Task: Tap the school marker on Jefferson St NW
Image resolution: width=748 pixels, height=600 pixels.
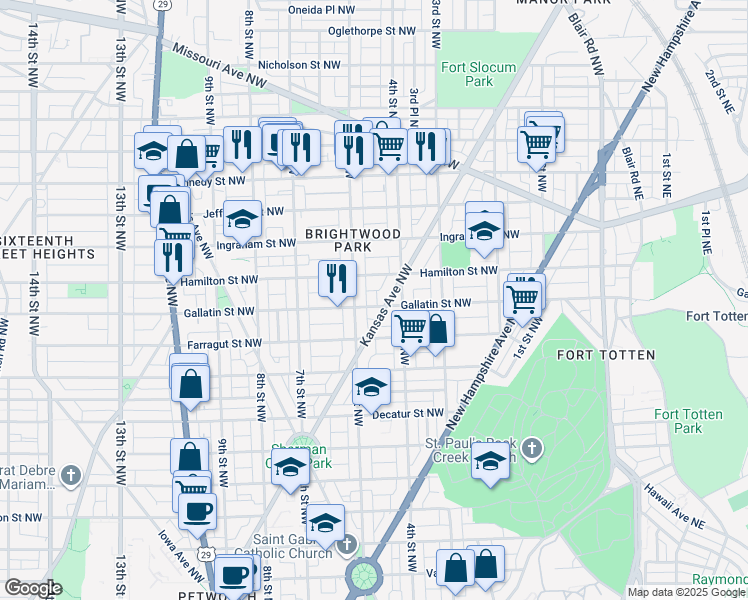Action: point(242,219)
